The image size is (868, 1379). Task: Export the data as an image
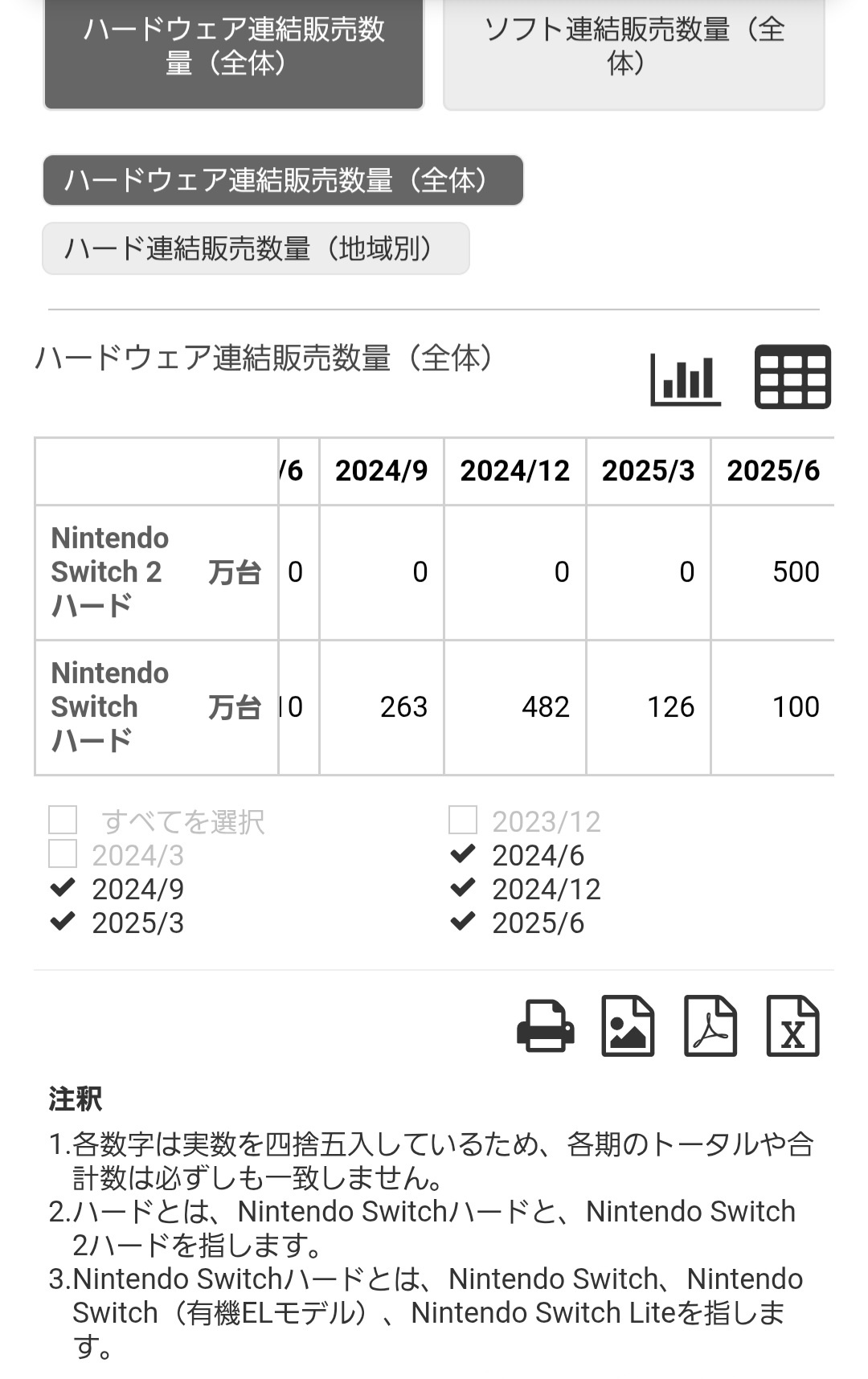(x=628, y=1026)
